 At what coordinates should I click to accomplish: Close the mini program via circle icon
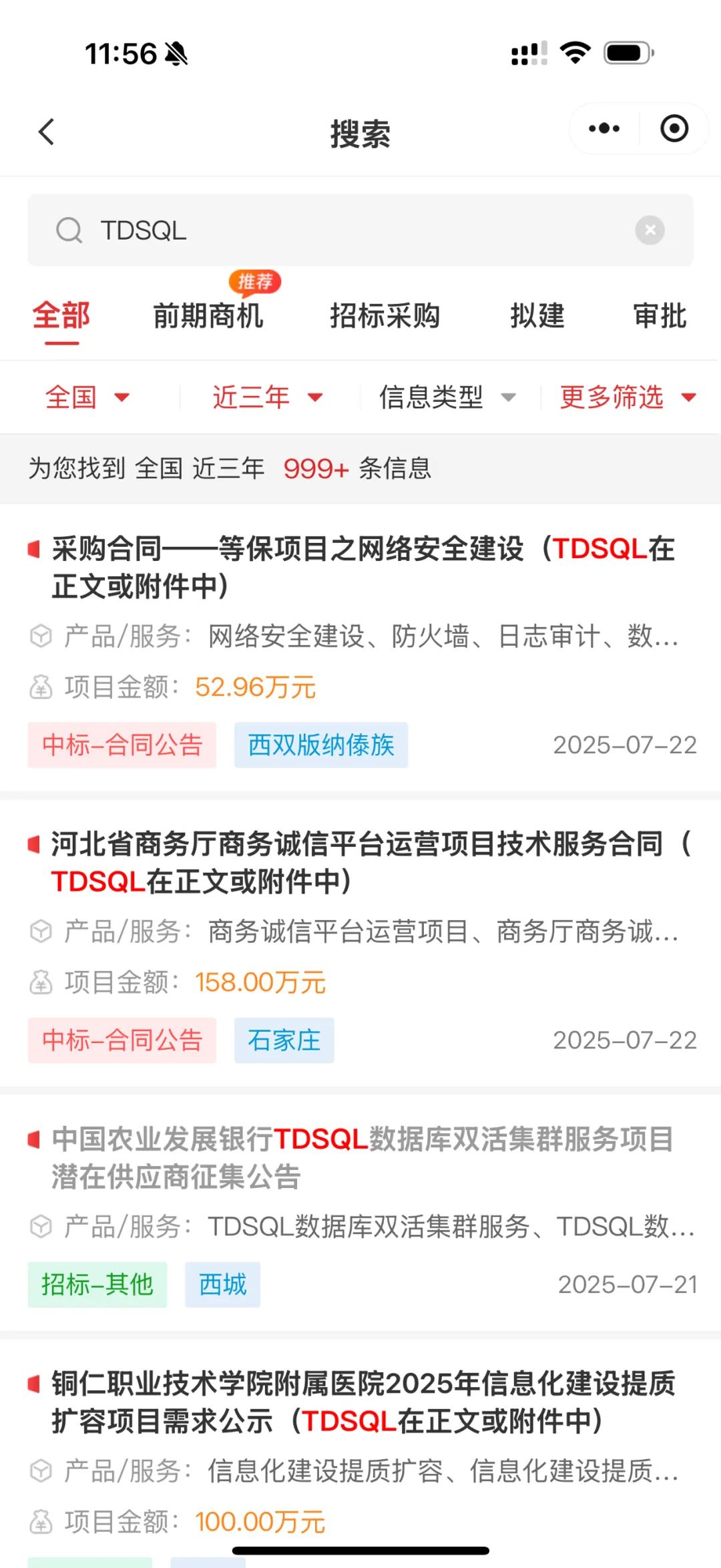point(674,128)
